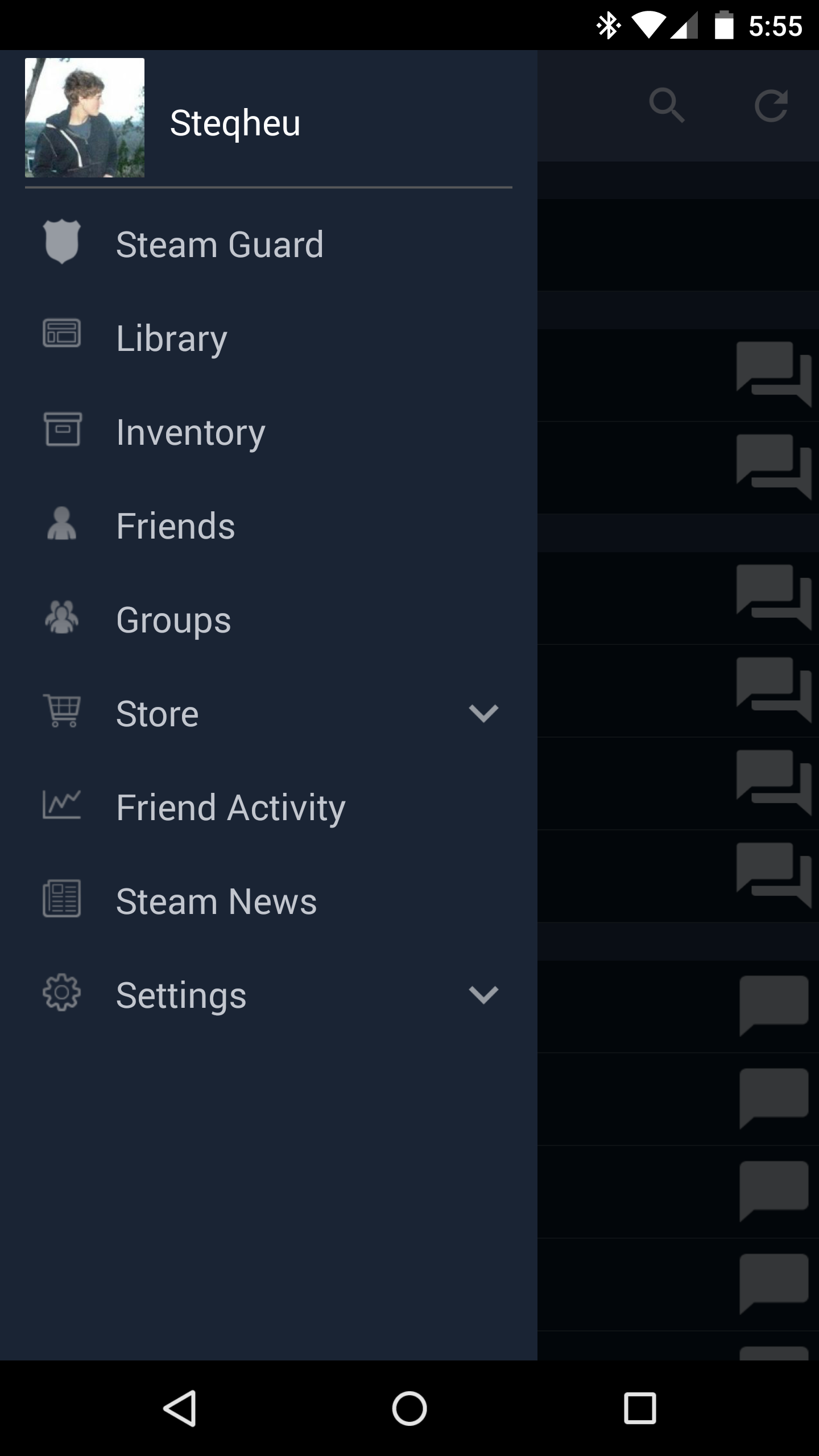Open Steqheu's profile avatar
Viewport: 819px width, 1456px height.
pos(85,118)
